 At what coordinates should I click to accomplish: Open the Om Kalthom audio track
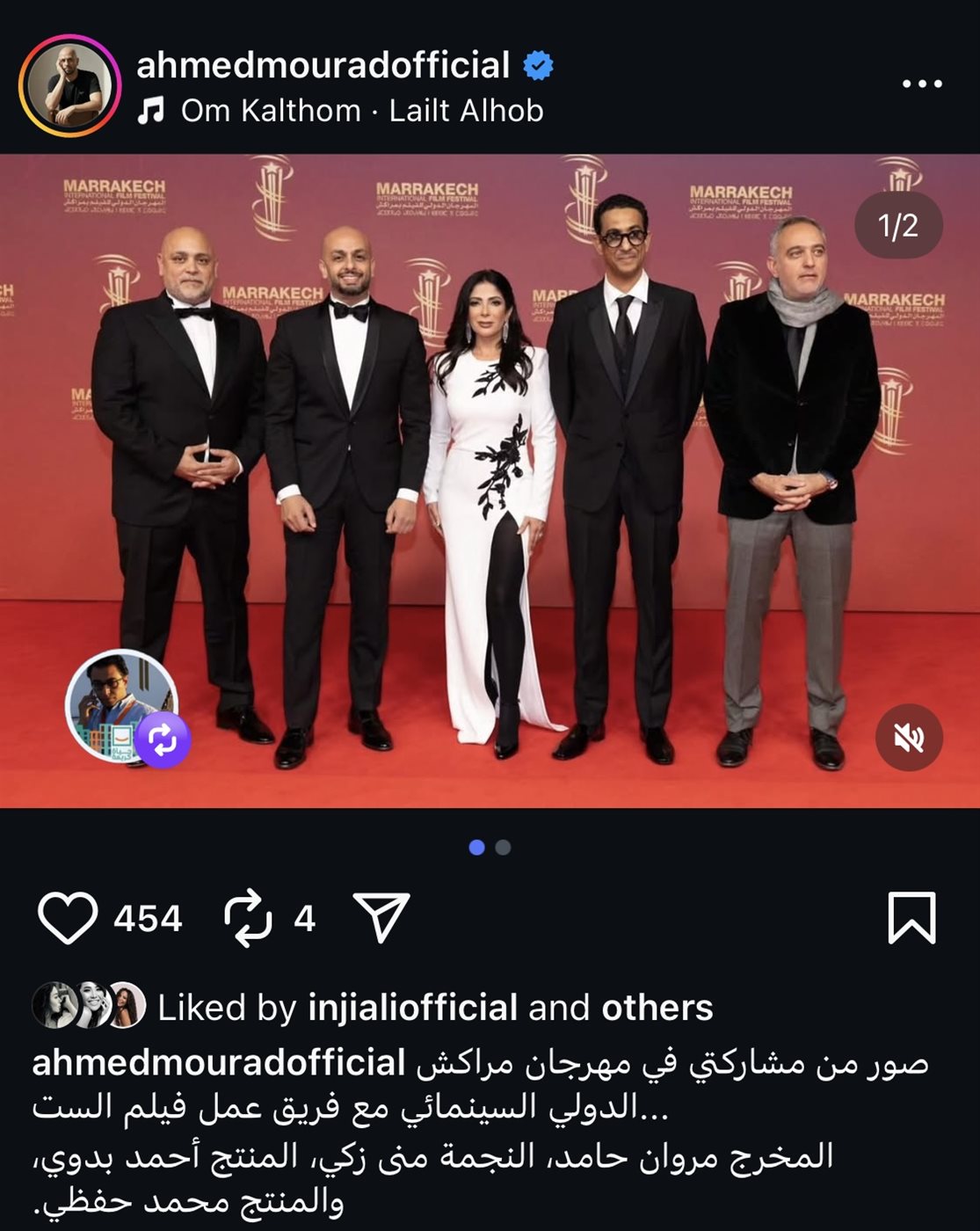pos(361,111)
